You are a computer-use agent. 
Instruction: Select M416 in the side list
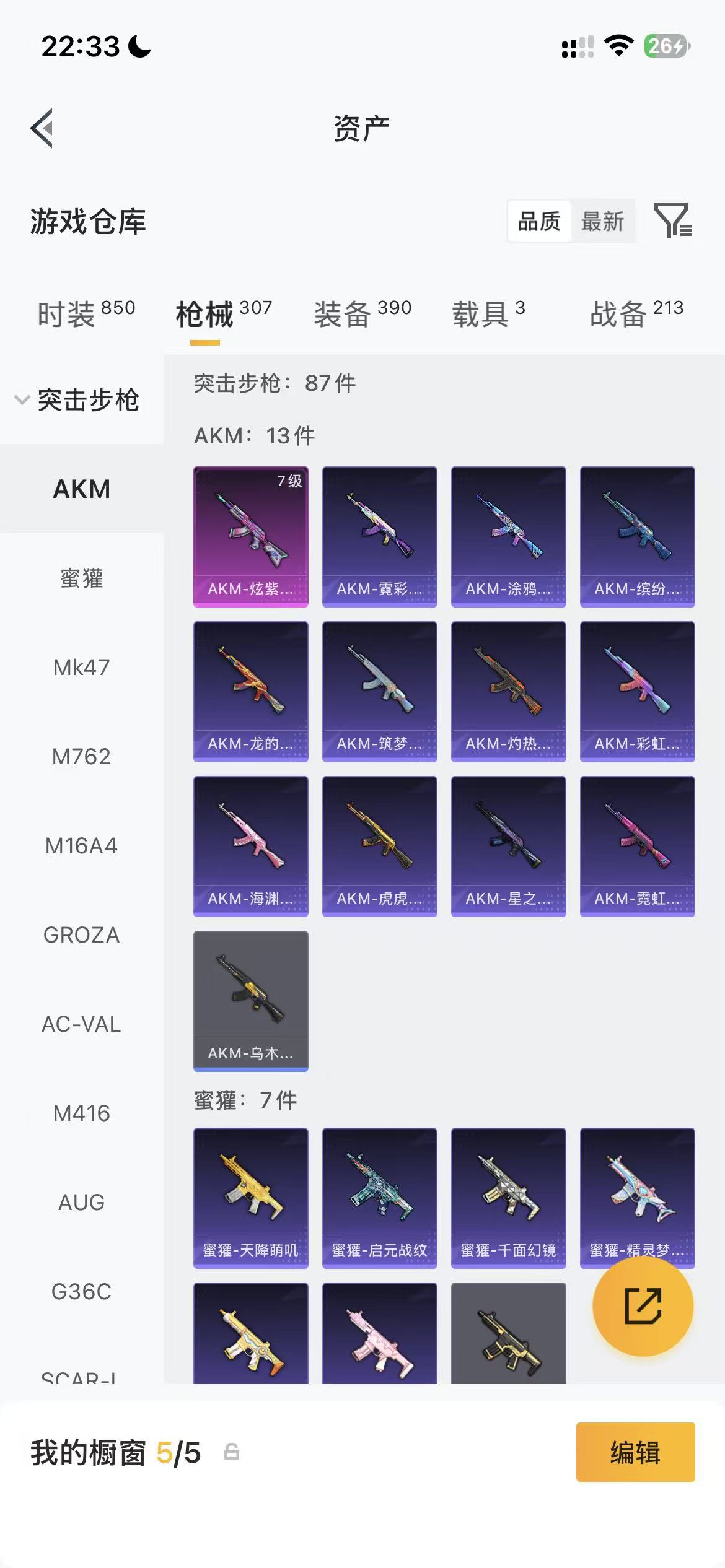(82, 1113)
